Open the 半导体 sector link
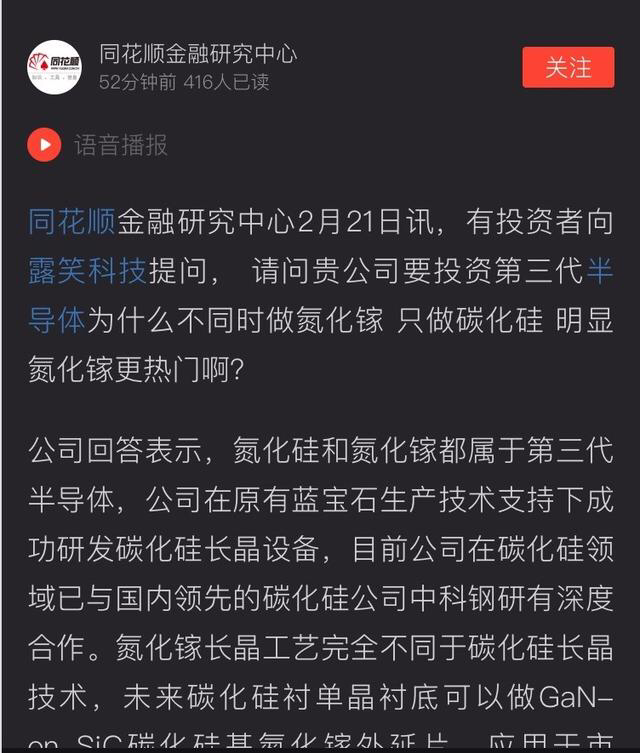The height and width of the screenshot is (753, 640). click(598, 271)
